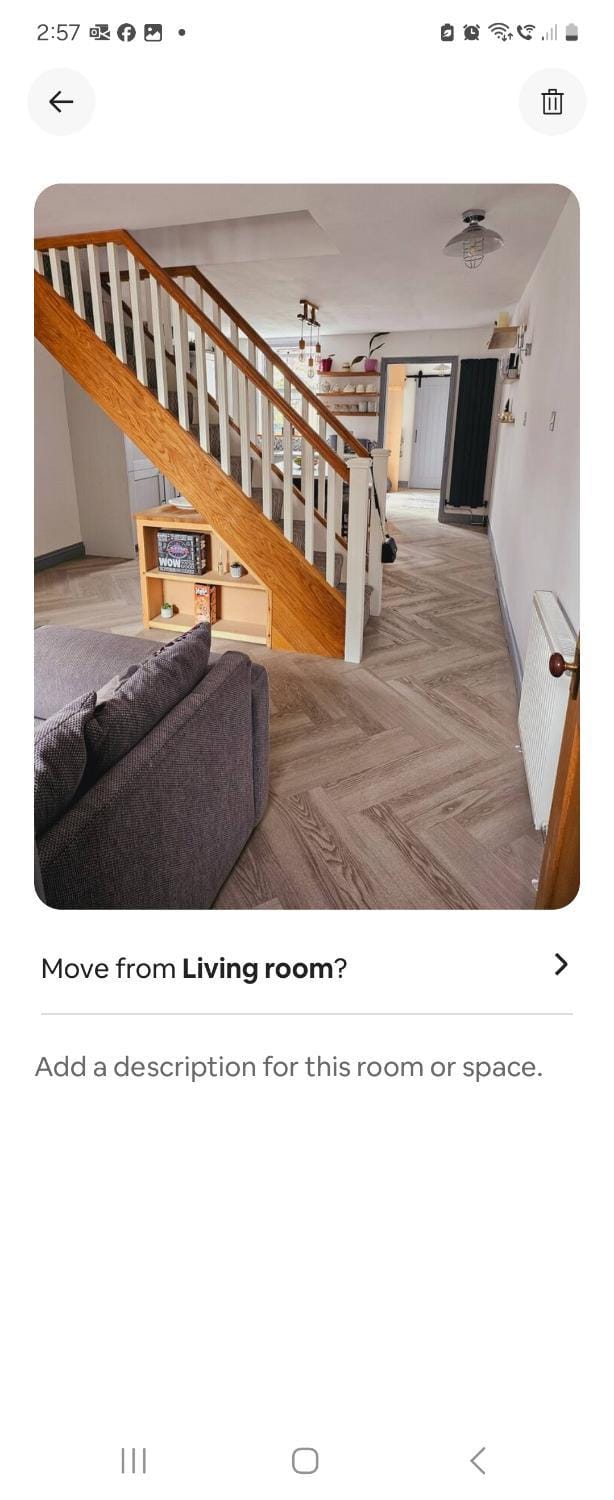Delete this photo with the trash icon
The image size is (614, 1500).
coord(552,101)
